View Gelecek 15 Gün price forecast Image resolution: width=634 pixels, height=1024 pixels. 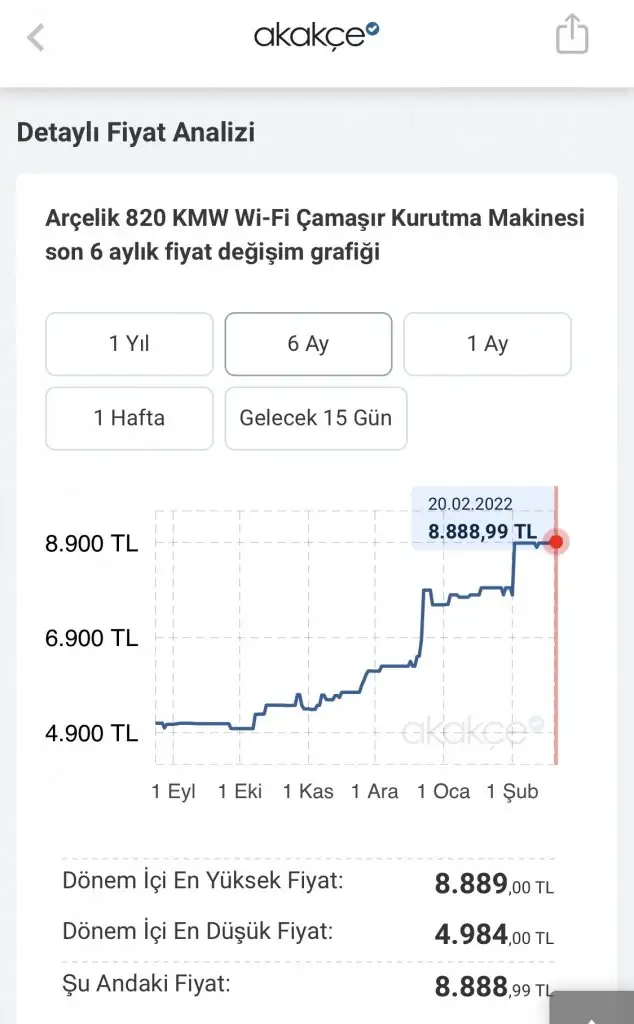(x=316, y=418)
